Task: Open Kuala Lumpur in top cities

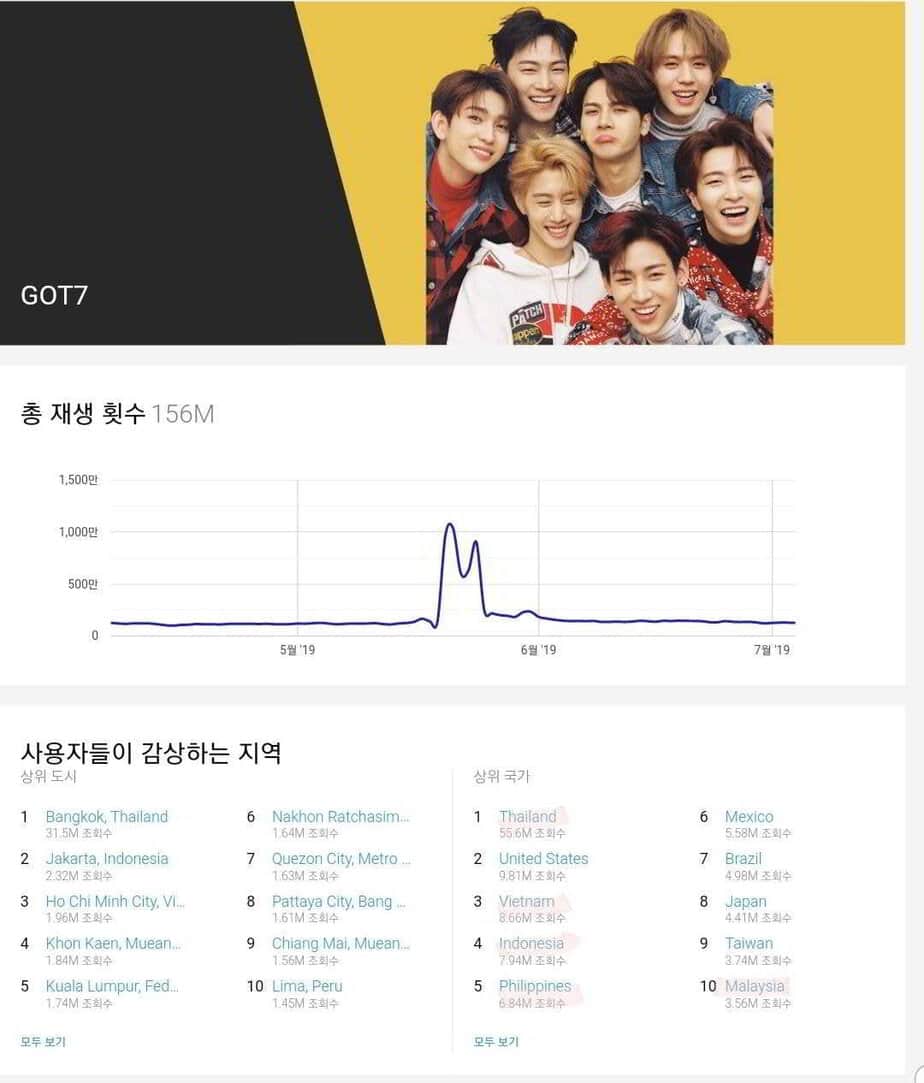Action: (112, 986)
